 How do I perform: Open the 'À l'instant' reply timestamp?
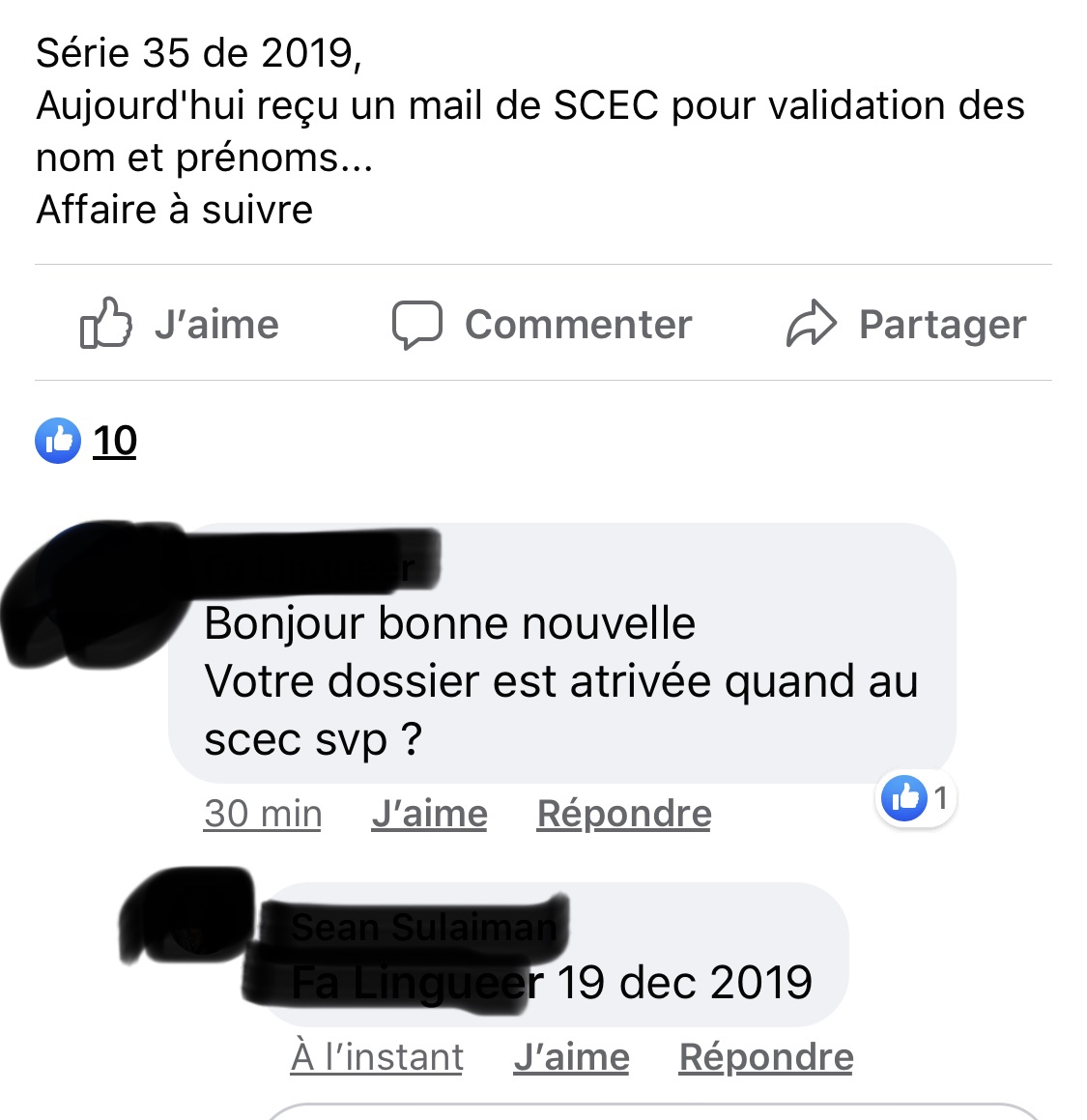[x=377, y=1057]
